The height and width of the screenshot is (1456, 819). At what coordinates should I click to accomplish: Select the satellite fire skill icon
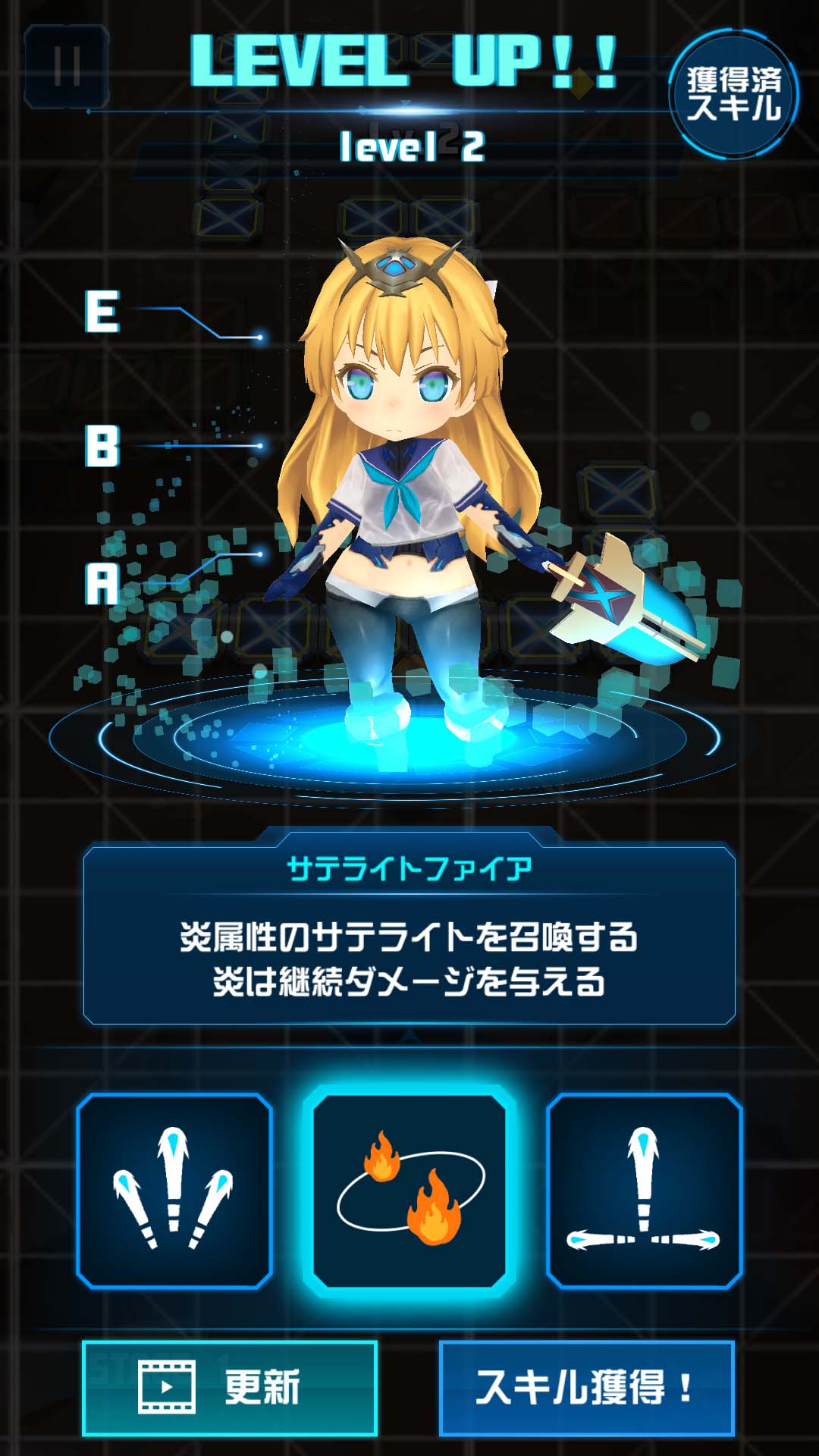coord(409,1191)
